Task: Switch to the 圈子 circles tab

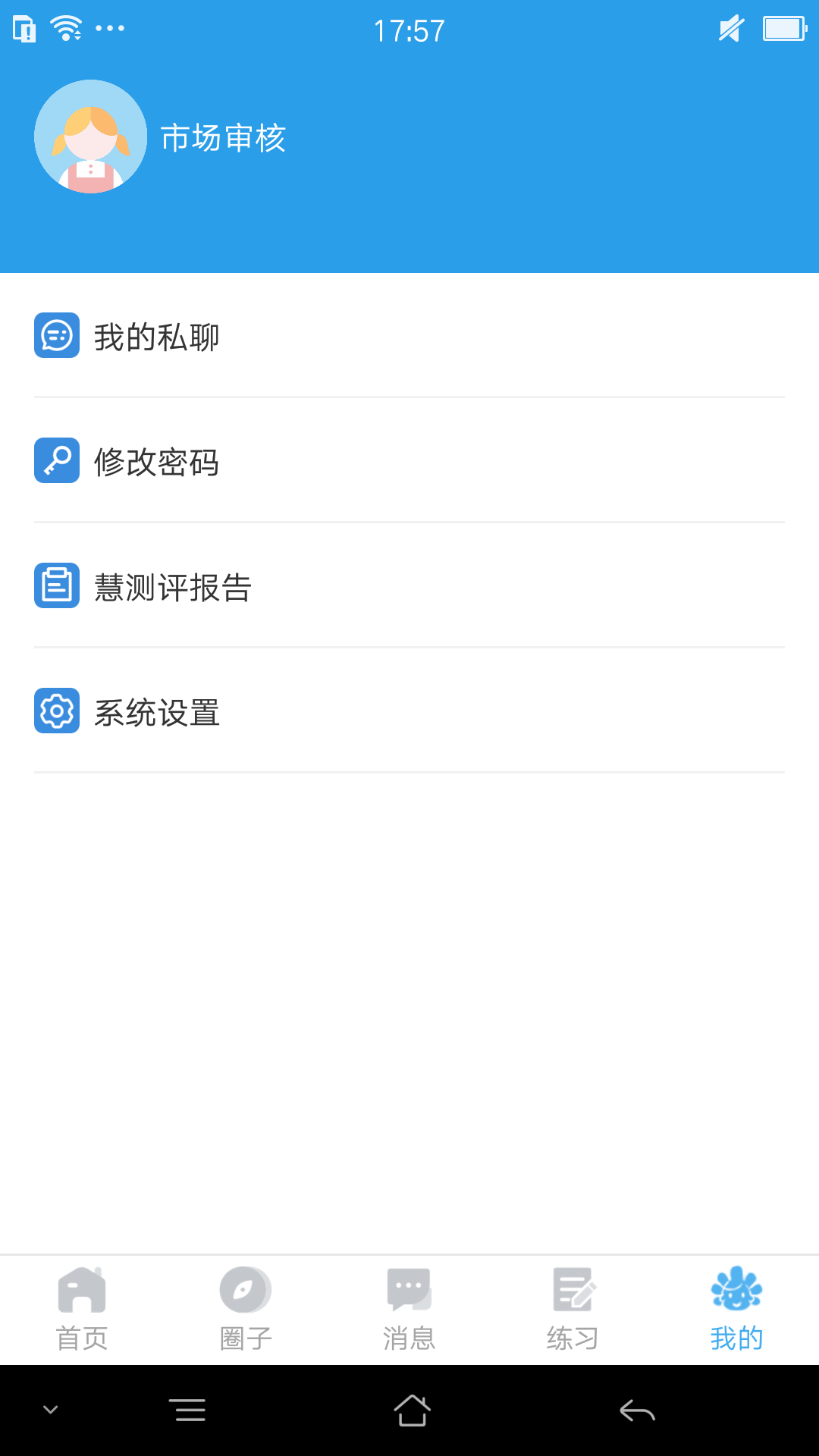Action: pyautogui.click(x=246, y=1310)
